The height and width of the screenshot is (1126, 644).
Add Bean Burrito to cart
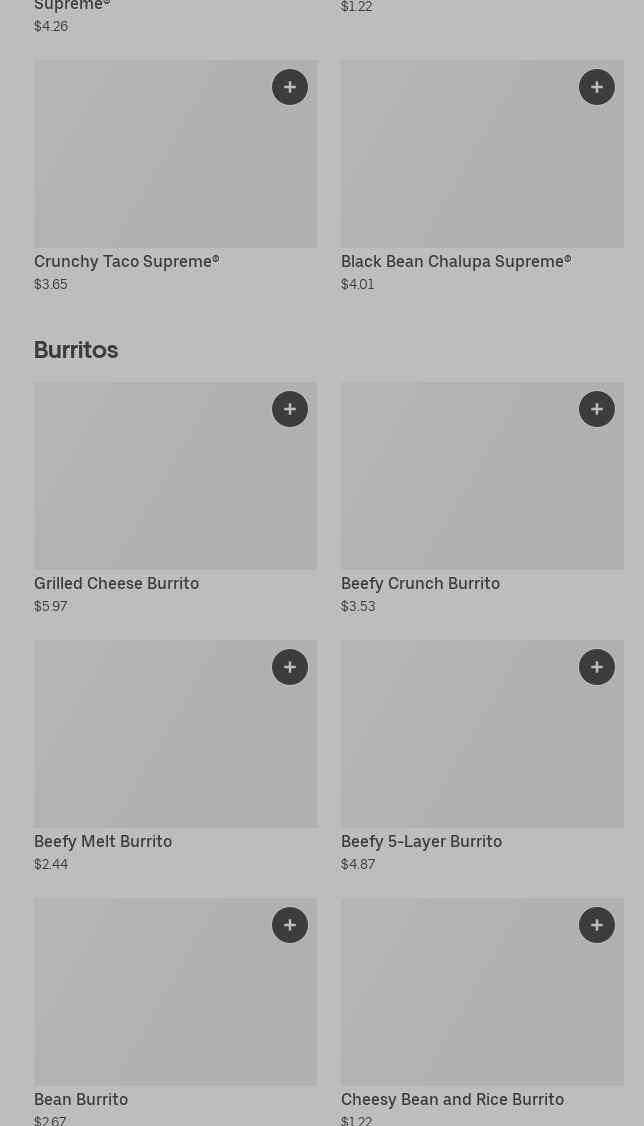pyautogui.click(x=290, y=925)
